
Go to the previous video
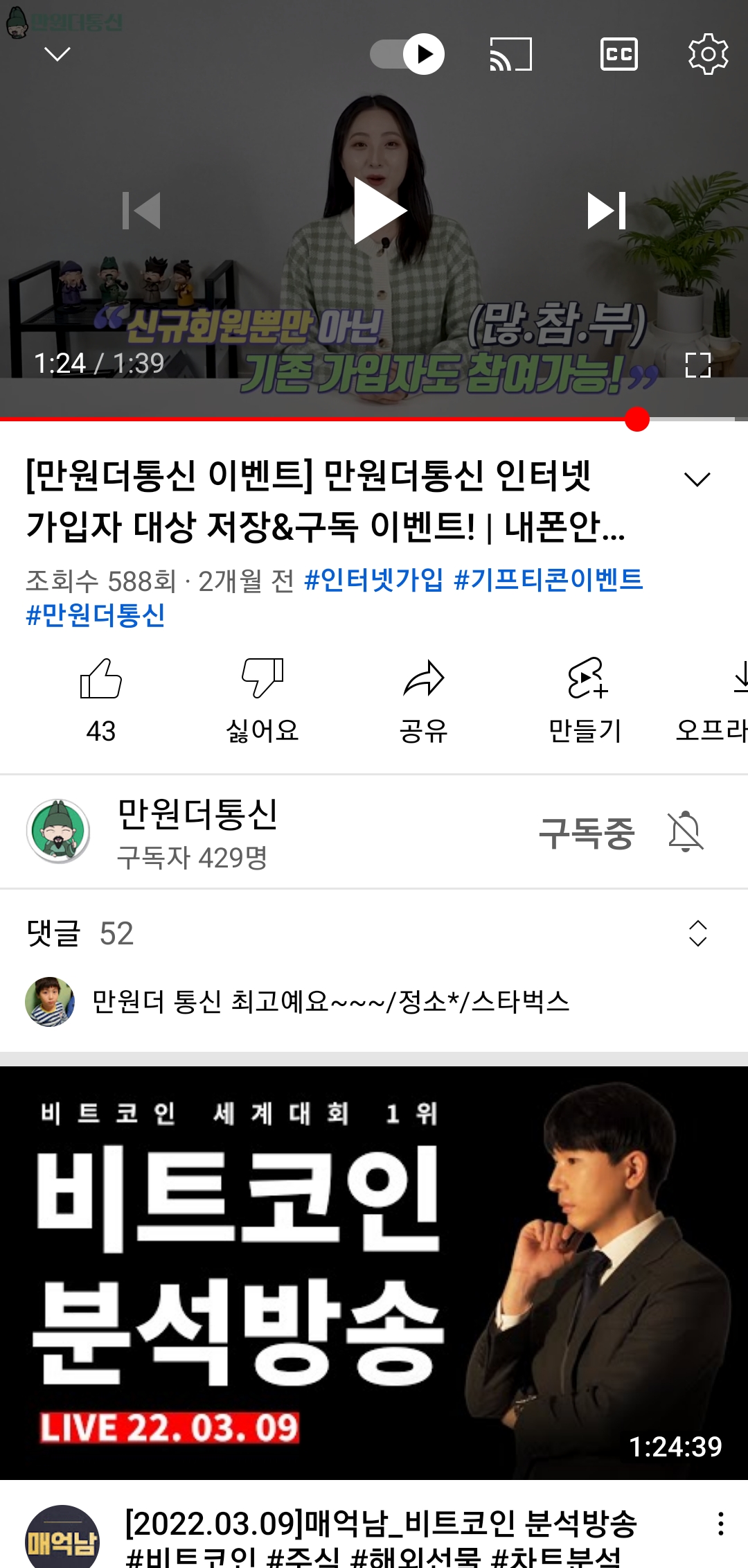click(141, 211)
